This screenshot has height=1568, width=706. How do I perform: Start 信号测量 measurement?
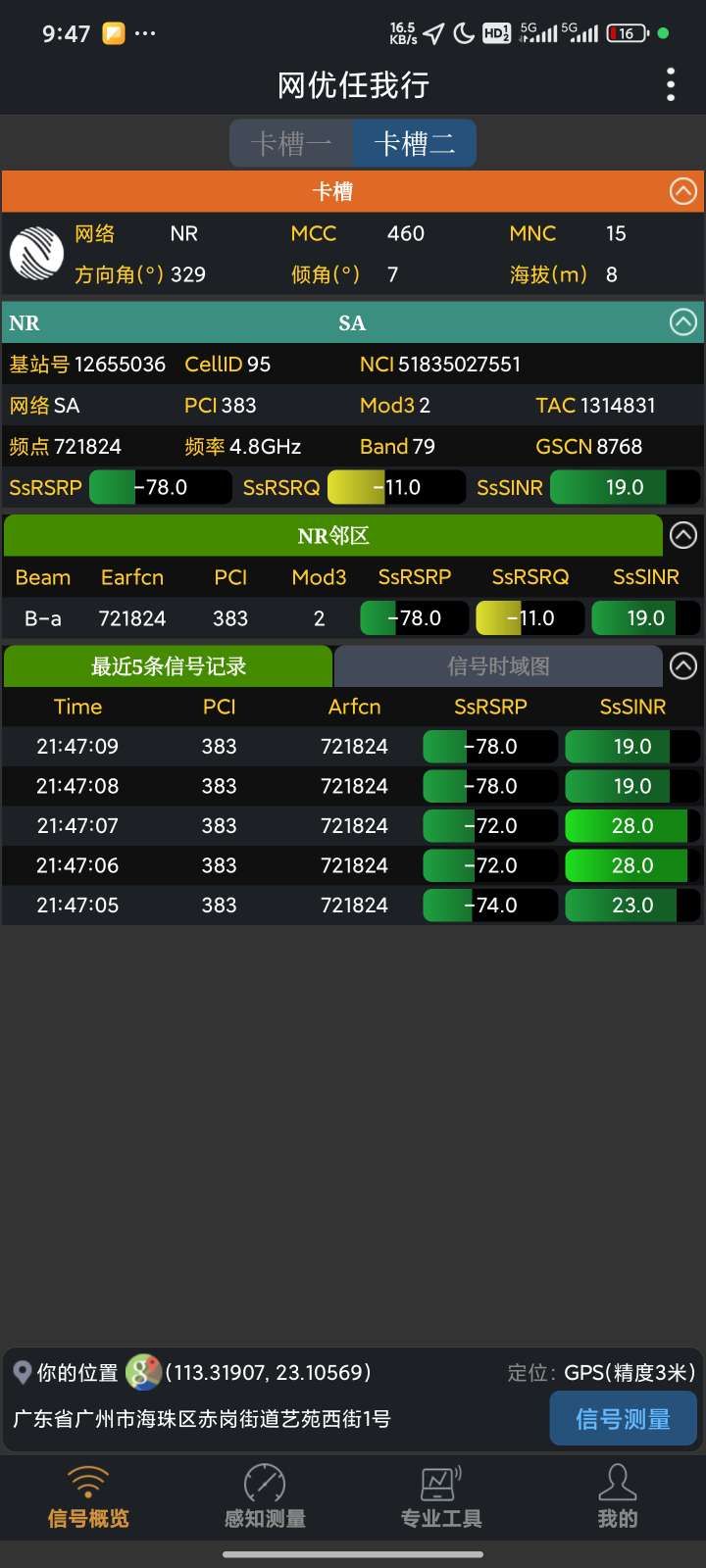click(623, 1418)
